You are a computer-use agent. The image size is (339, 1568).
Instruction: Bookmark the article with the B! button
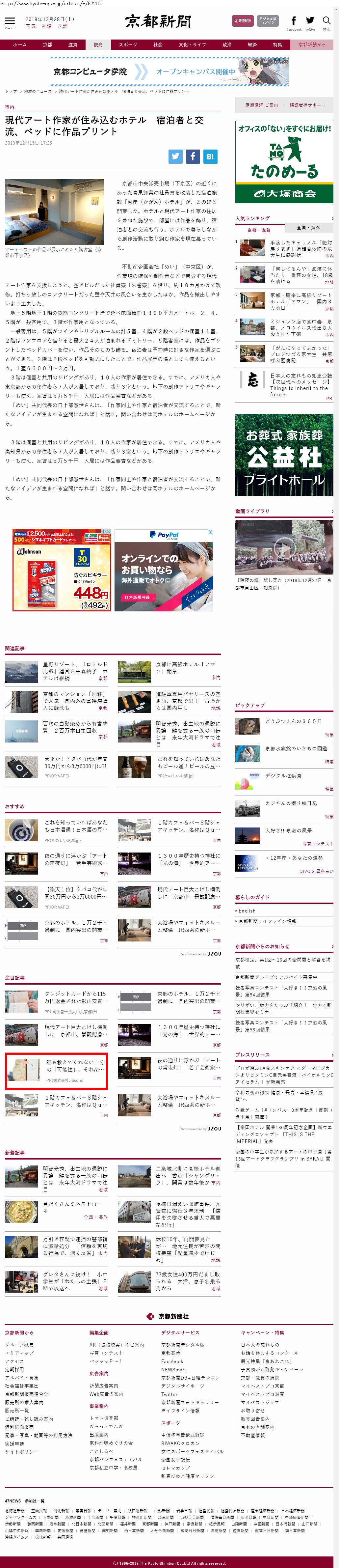(x=209, y=156)
